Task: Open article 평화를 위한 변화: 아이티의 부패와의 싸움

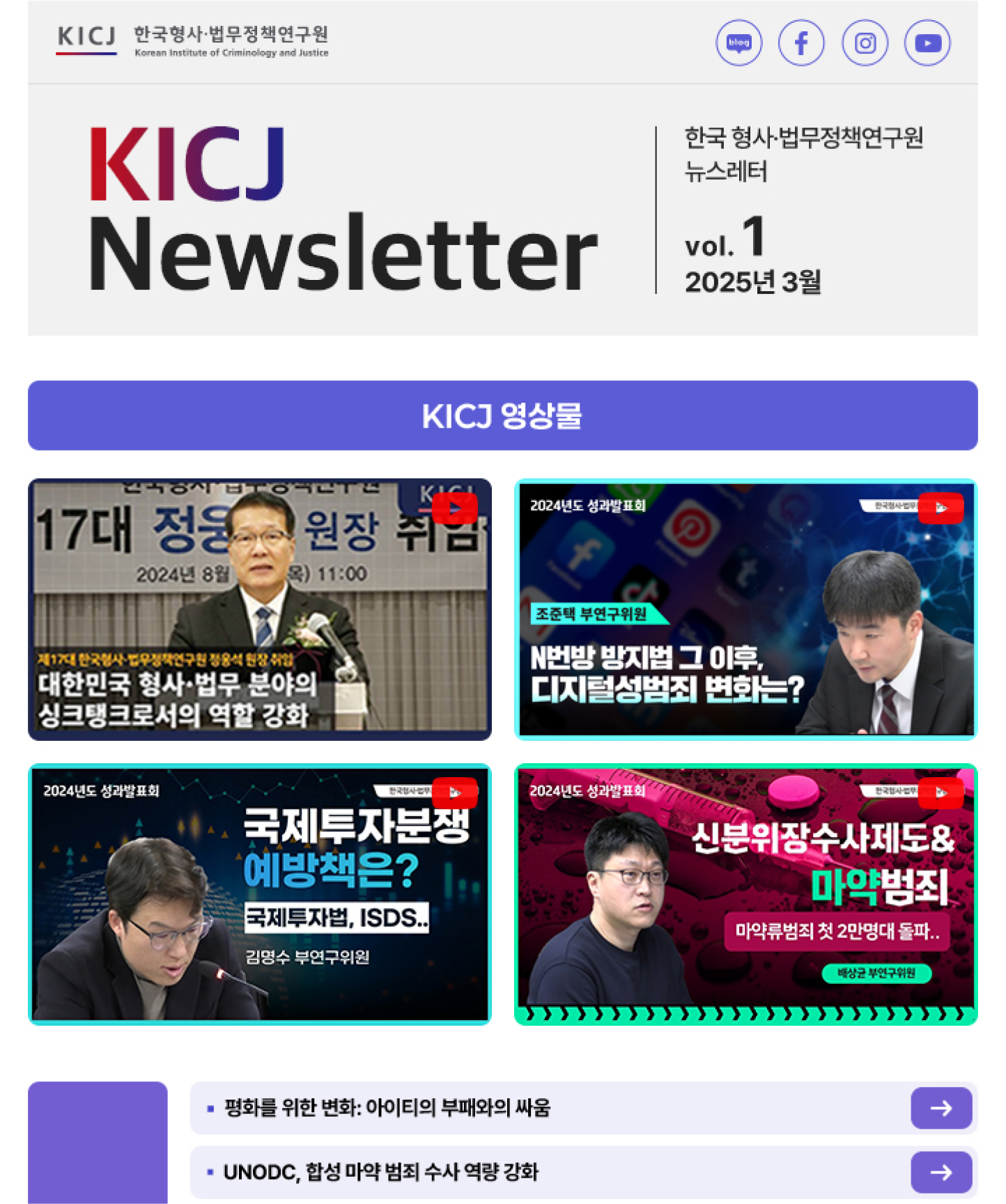Action: (941, 1108)
